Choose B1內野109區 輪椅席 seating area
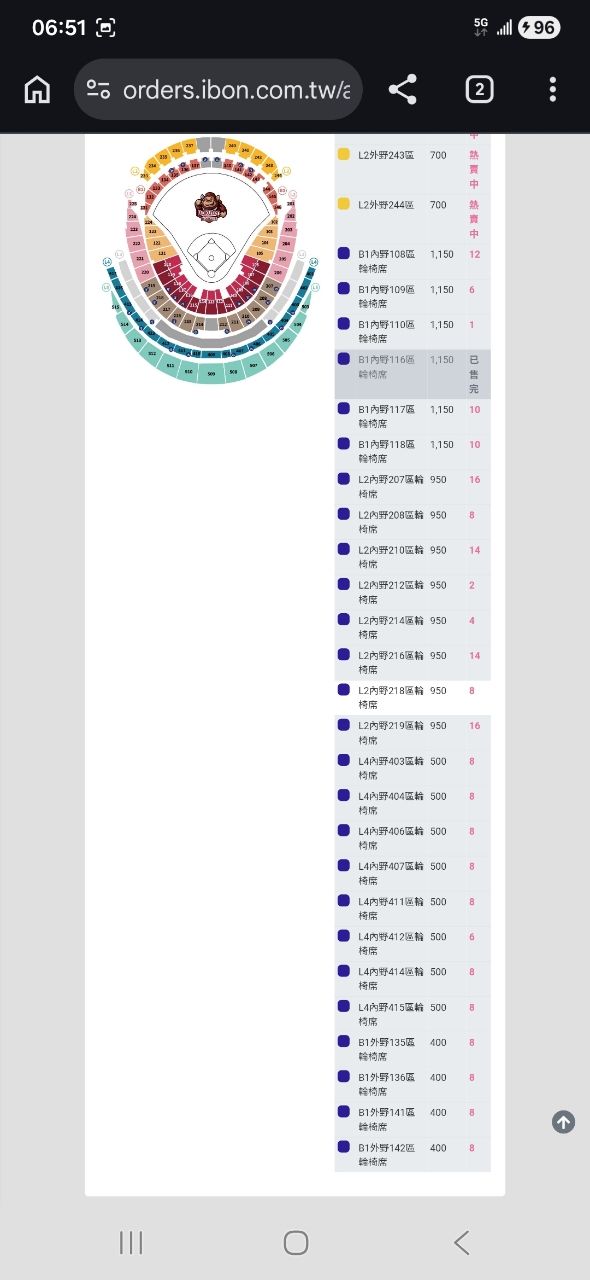Viewport: 590px width, 1280px height. pos(412,297)
